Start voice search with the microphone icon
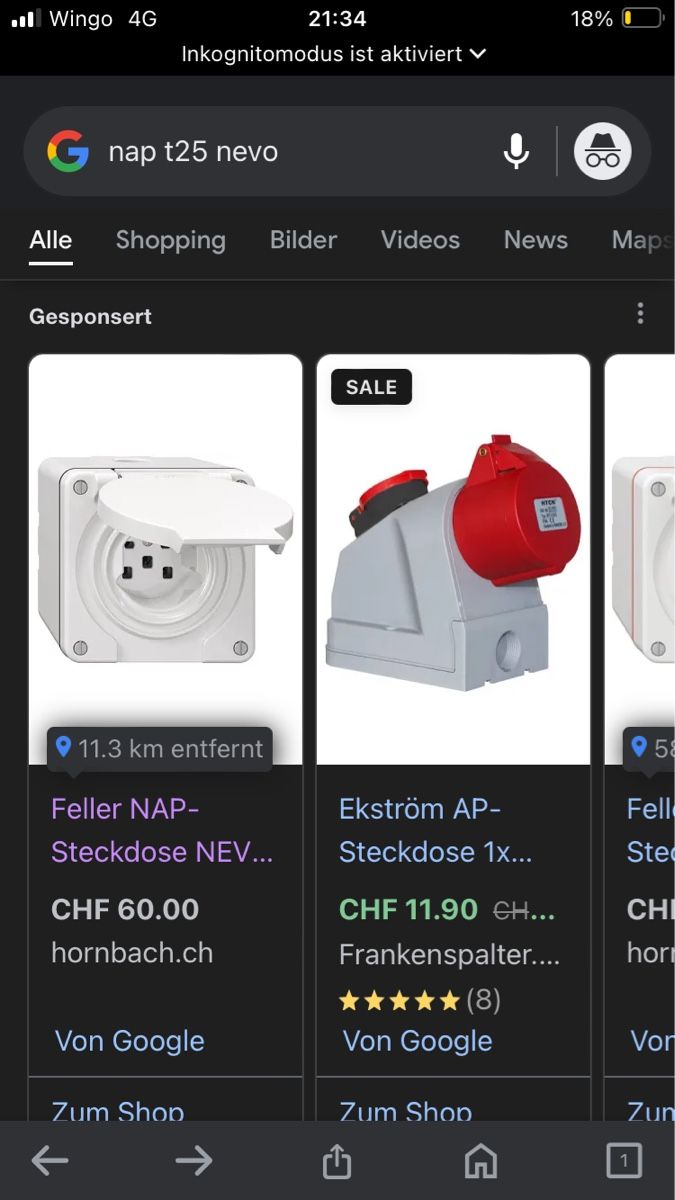This screenshot has height=1200, width=675. coord(516,152)
